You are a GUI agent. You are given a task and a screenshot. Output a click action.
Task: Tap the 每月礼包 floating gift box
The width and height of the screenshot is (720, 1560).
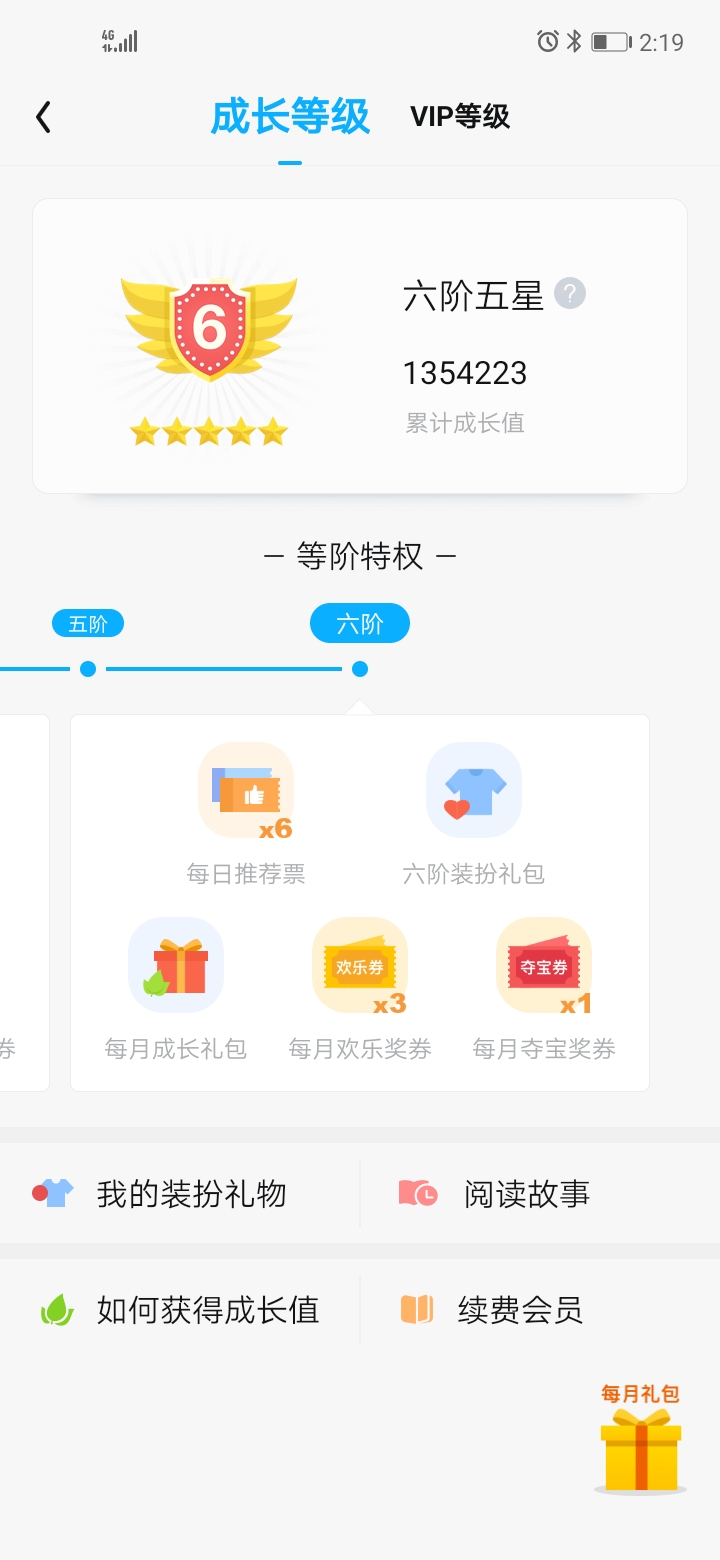pyautogui.click(x=640, y=1440)
